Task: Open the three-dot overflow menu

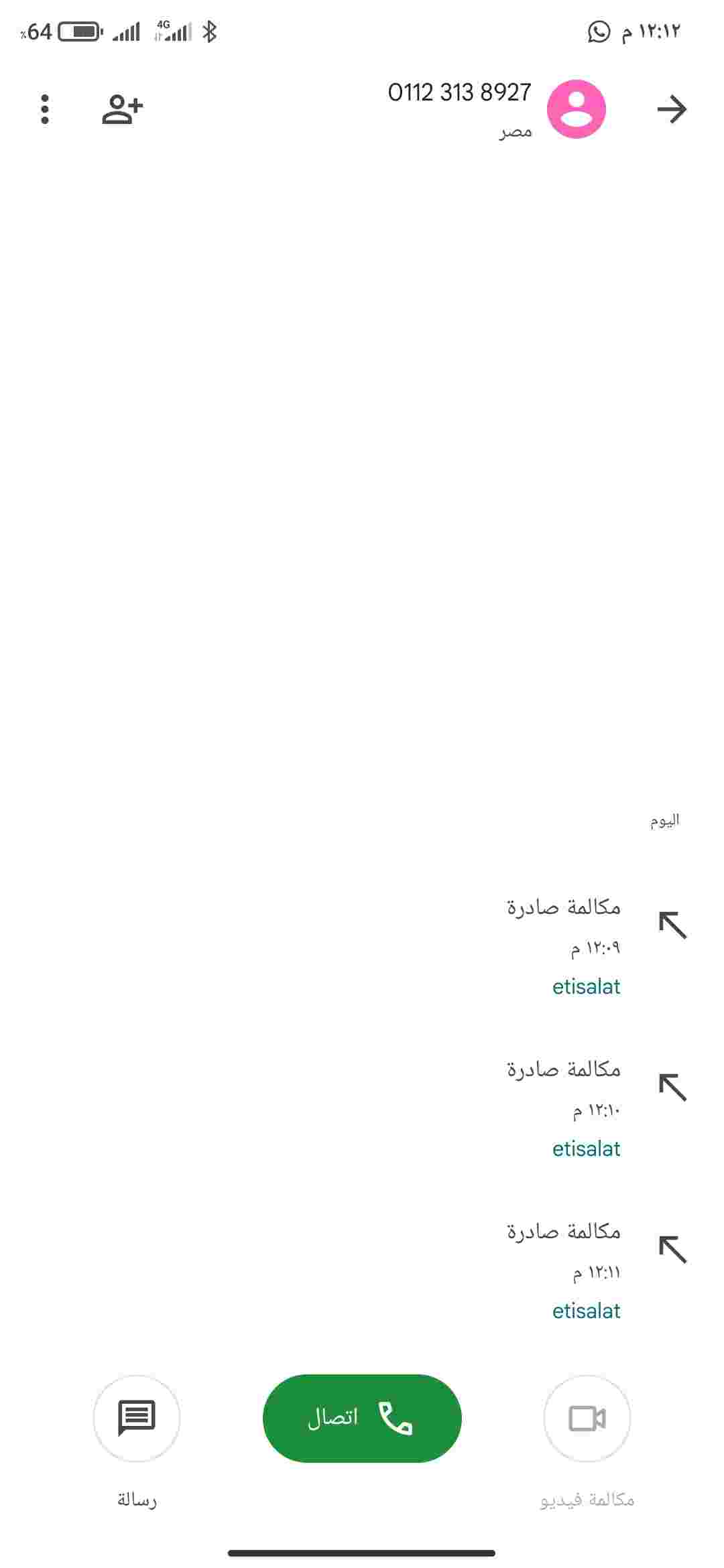Action: tap(45, 109)
